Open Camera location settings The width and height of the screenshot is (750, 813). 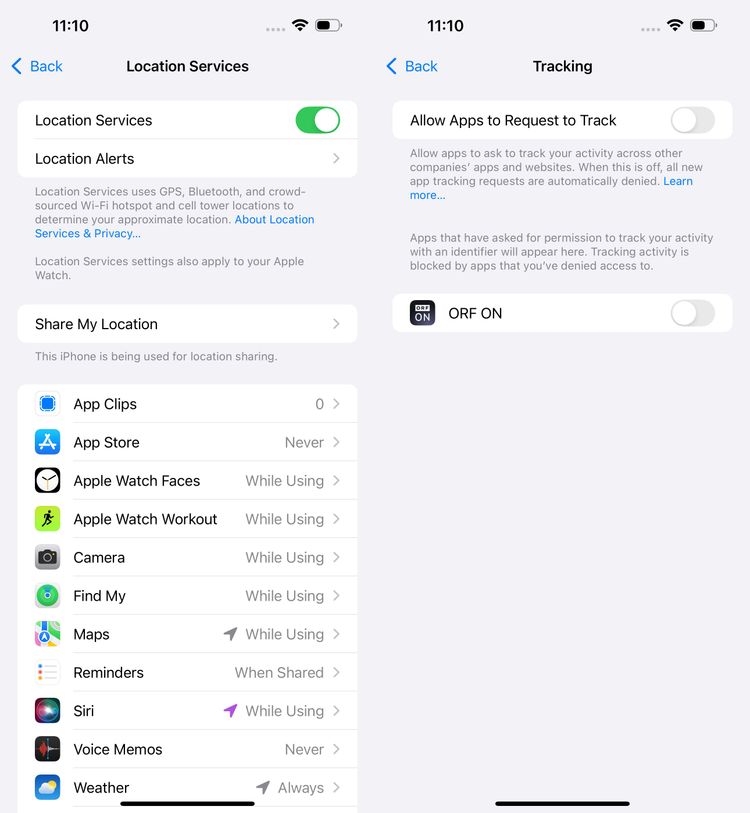click(187, 557)
